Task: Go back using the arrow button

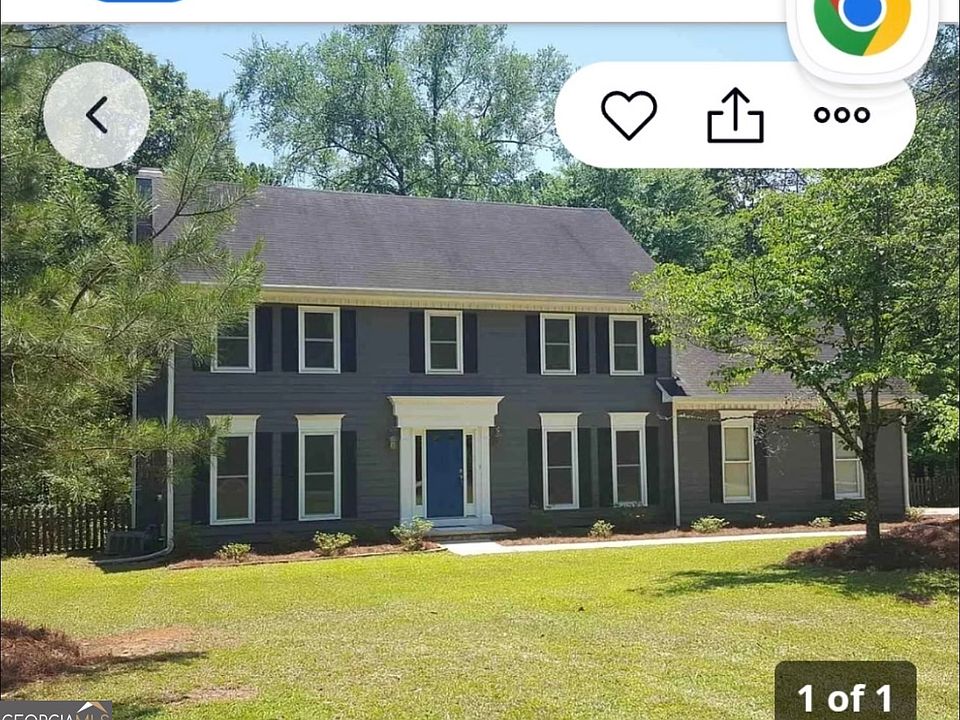Action: click(97, 115)
